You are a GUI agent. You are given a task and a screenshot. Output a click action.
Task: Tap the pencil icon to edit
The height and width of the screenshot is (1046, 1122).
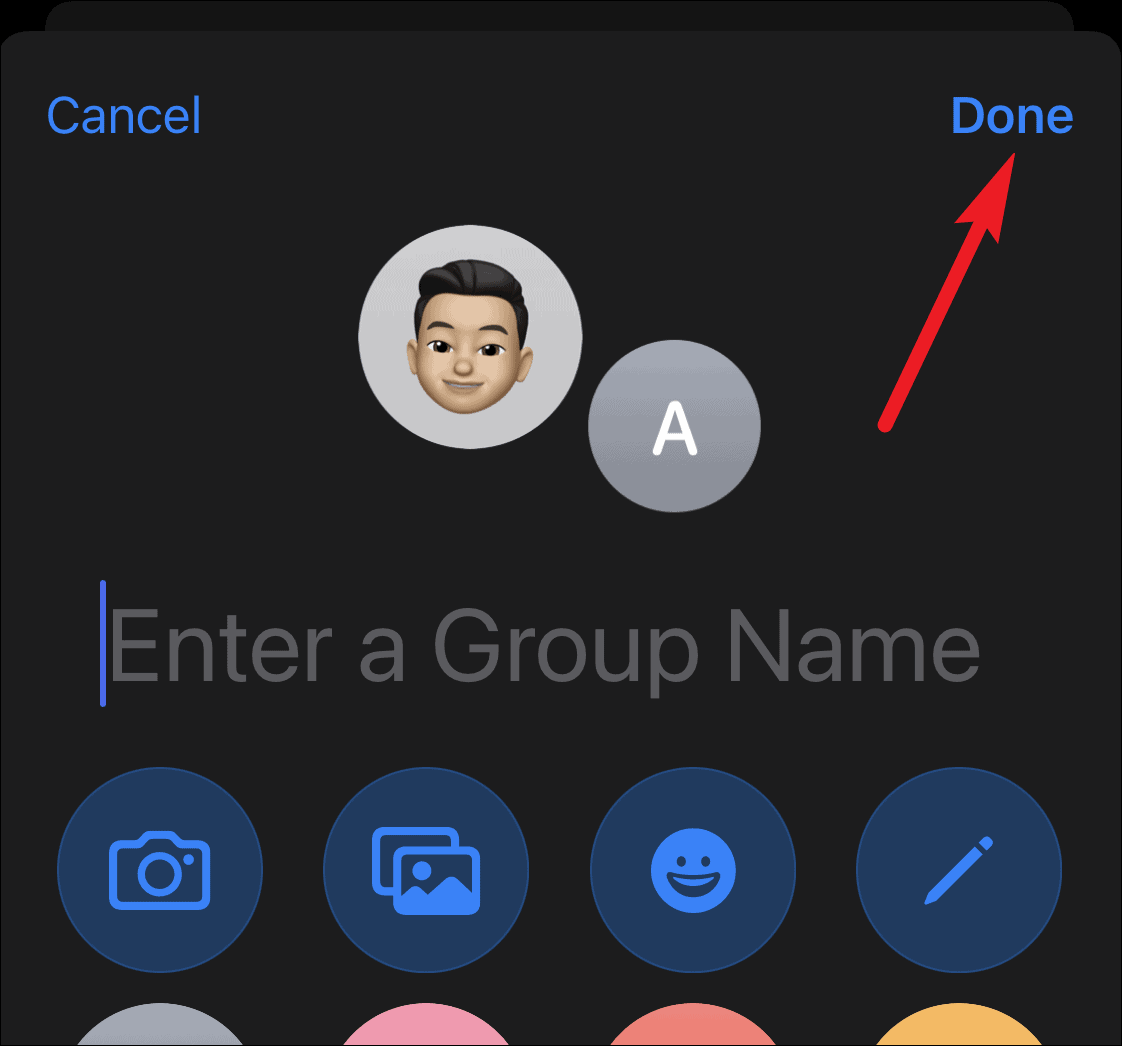pyautogui.click(x=959, y=869)
